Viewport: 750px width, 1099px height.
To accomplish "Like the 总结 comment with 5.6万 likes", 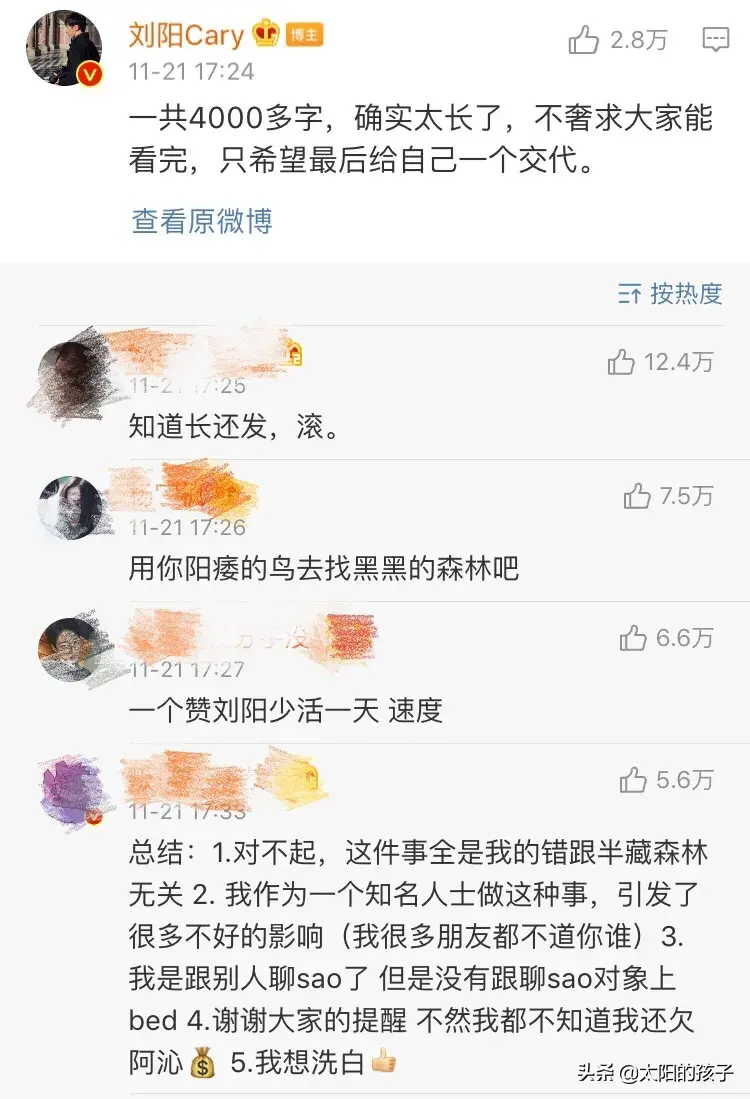I will point(633,780).
